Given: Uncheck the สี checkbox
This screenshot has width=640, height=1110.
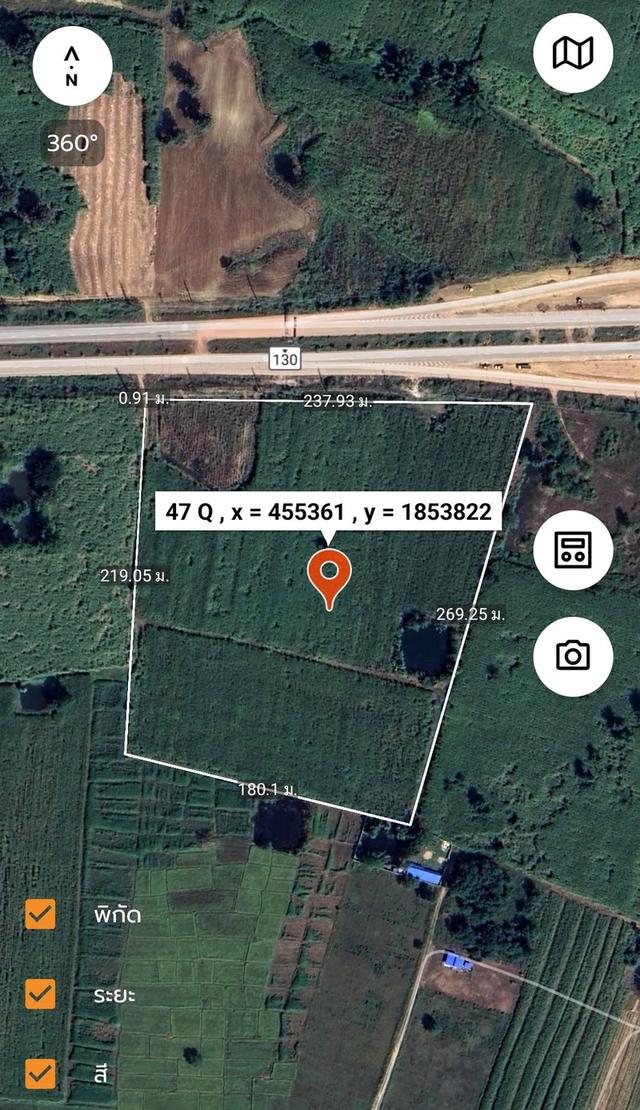Looking at the screenshot, I should pyautogui.click(x=40, y=1074).
